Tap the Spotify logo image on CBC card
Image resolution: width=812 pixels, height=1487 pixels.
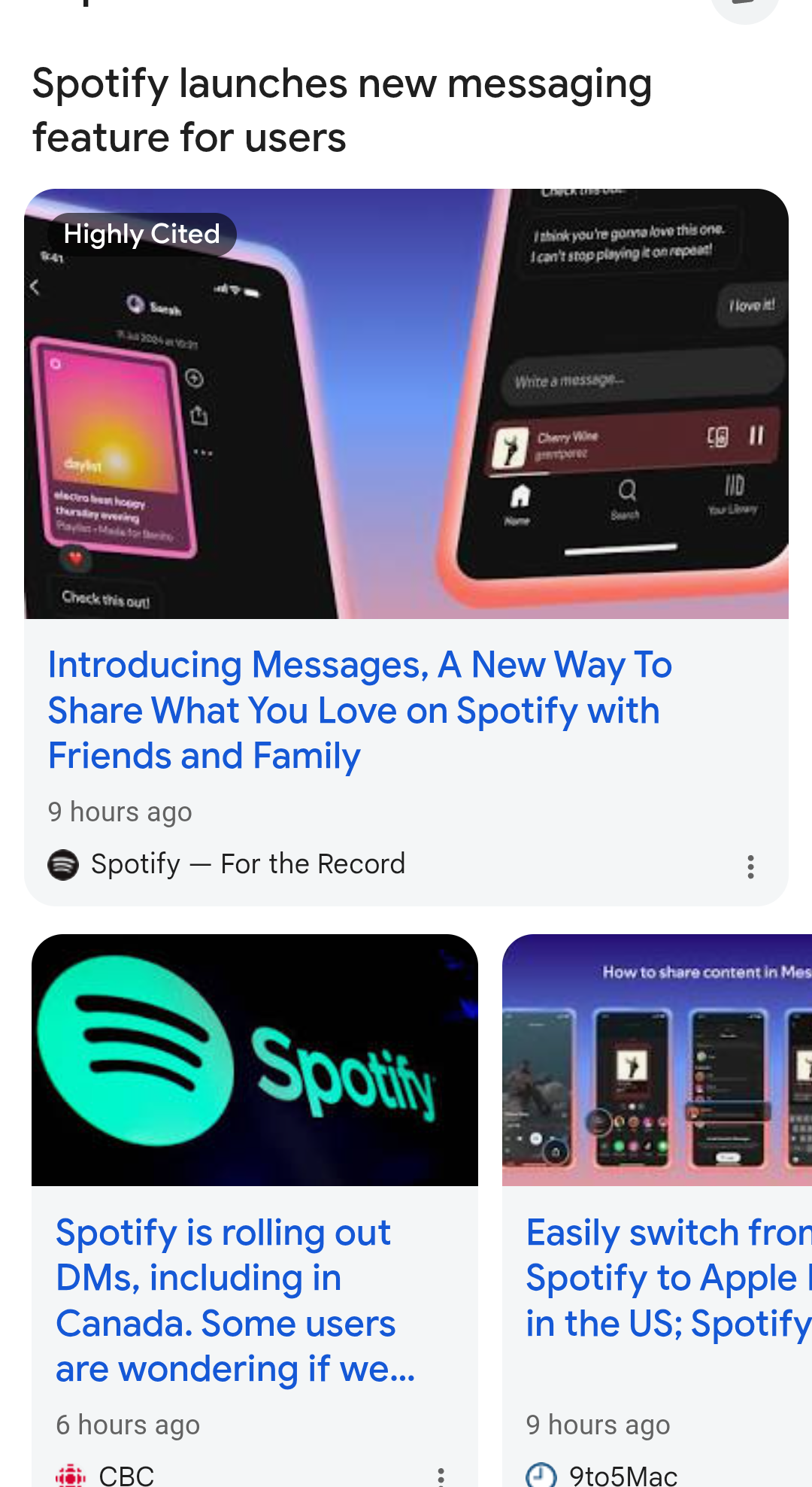[x=255, y=1060]
